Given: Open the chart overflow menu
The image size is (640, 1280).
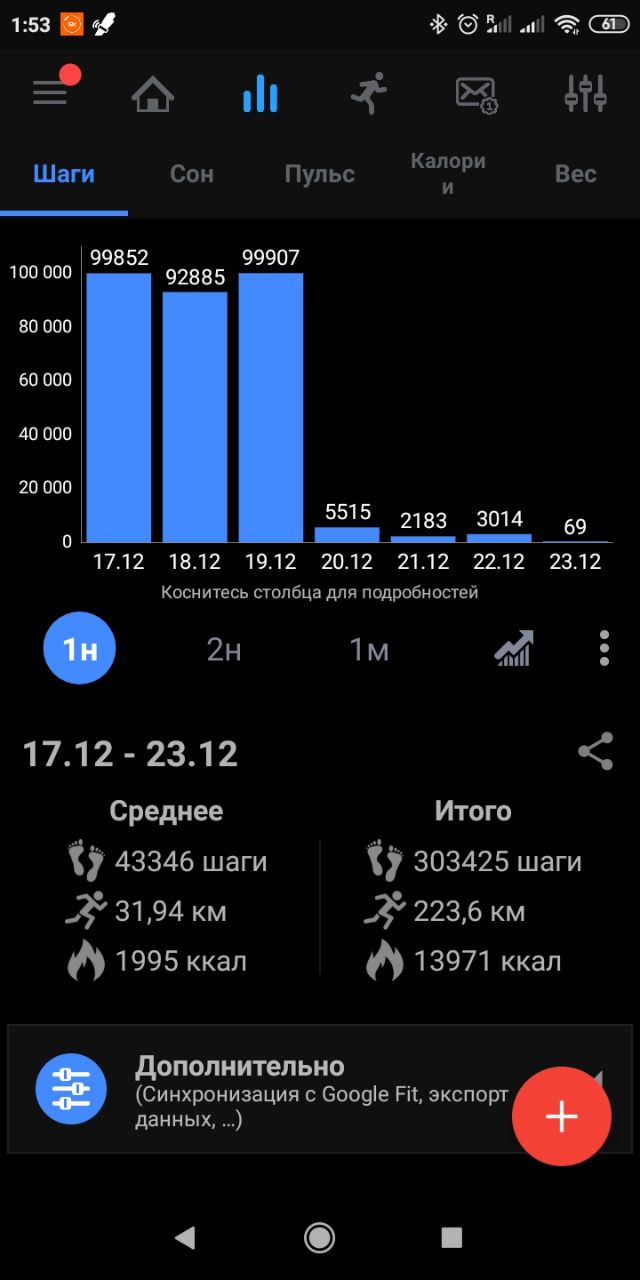Looking at the screenshot, I should [604, 649].
